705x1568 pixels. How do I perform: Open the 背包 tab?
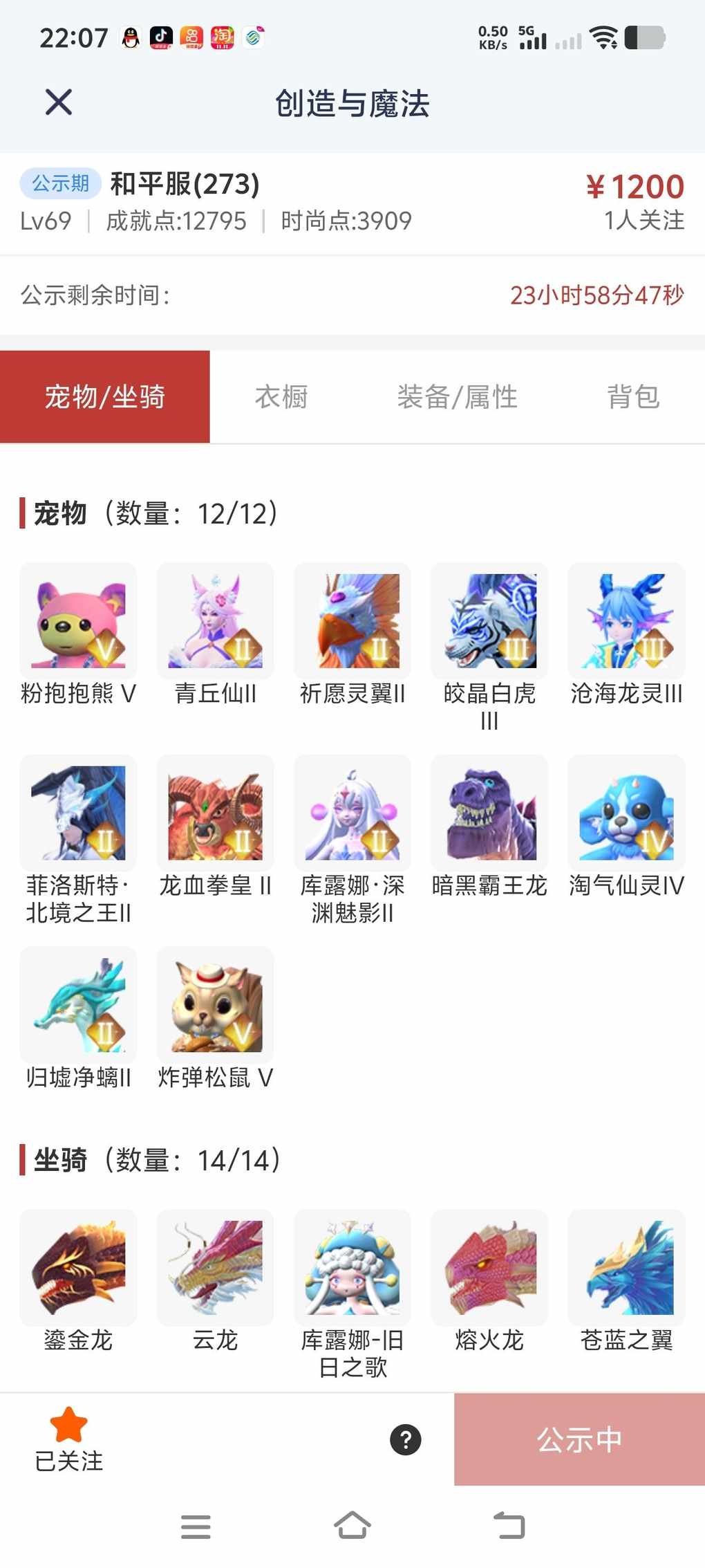(633, 397)
